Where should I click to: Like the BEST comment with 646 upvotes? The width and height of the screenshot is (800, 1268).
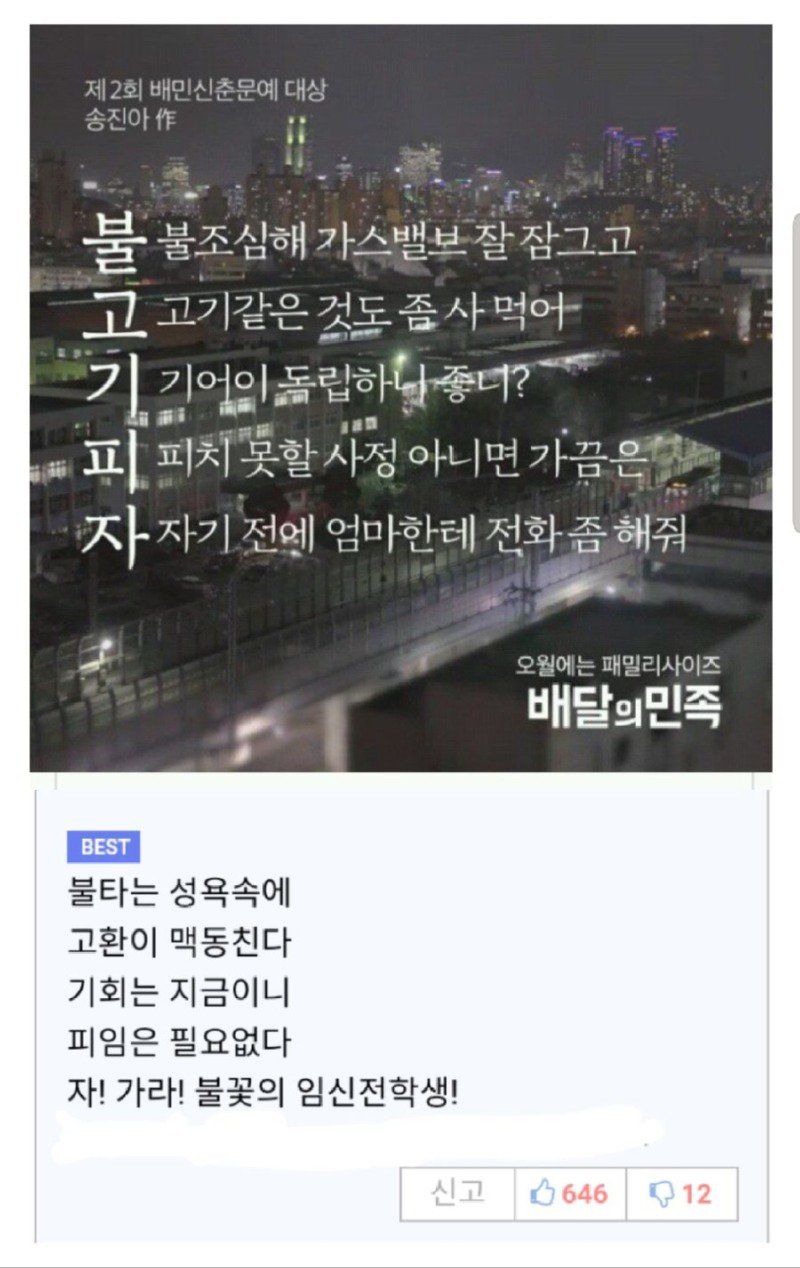point(570,1193)
